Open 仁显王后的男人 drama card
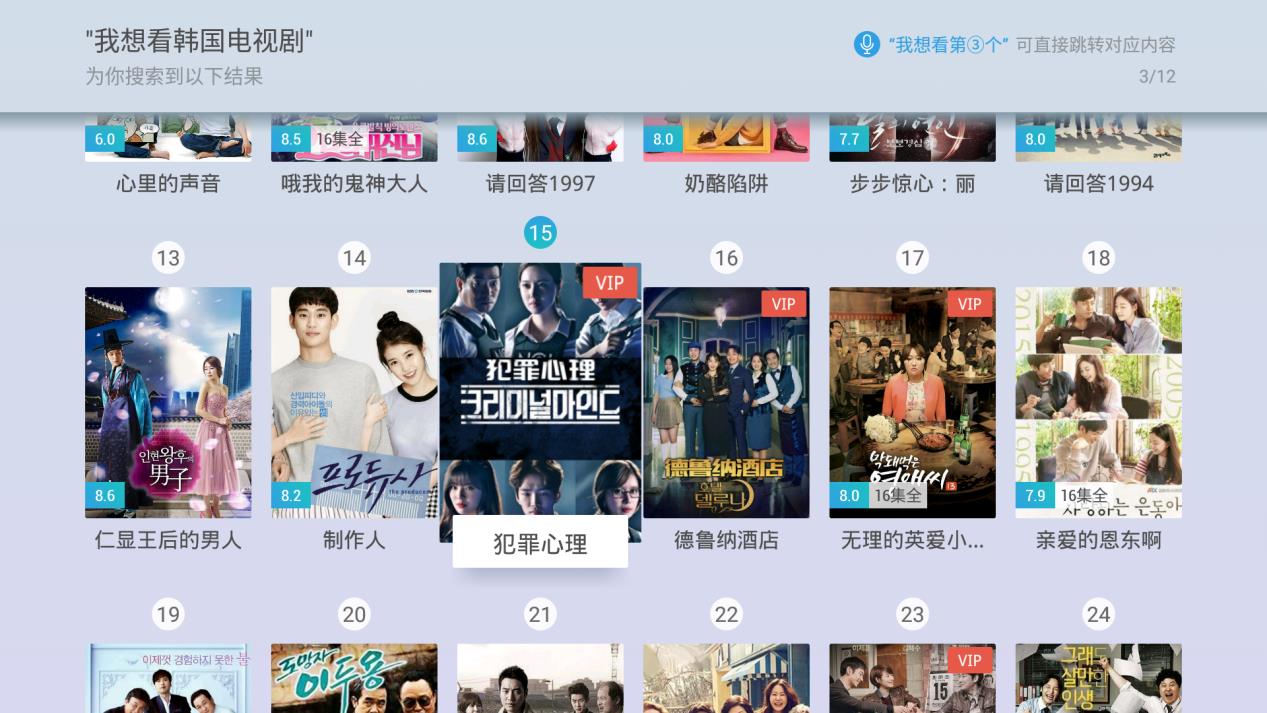The height and width of the screenshot is (713, 1267). 168,402
